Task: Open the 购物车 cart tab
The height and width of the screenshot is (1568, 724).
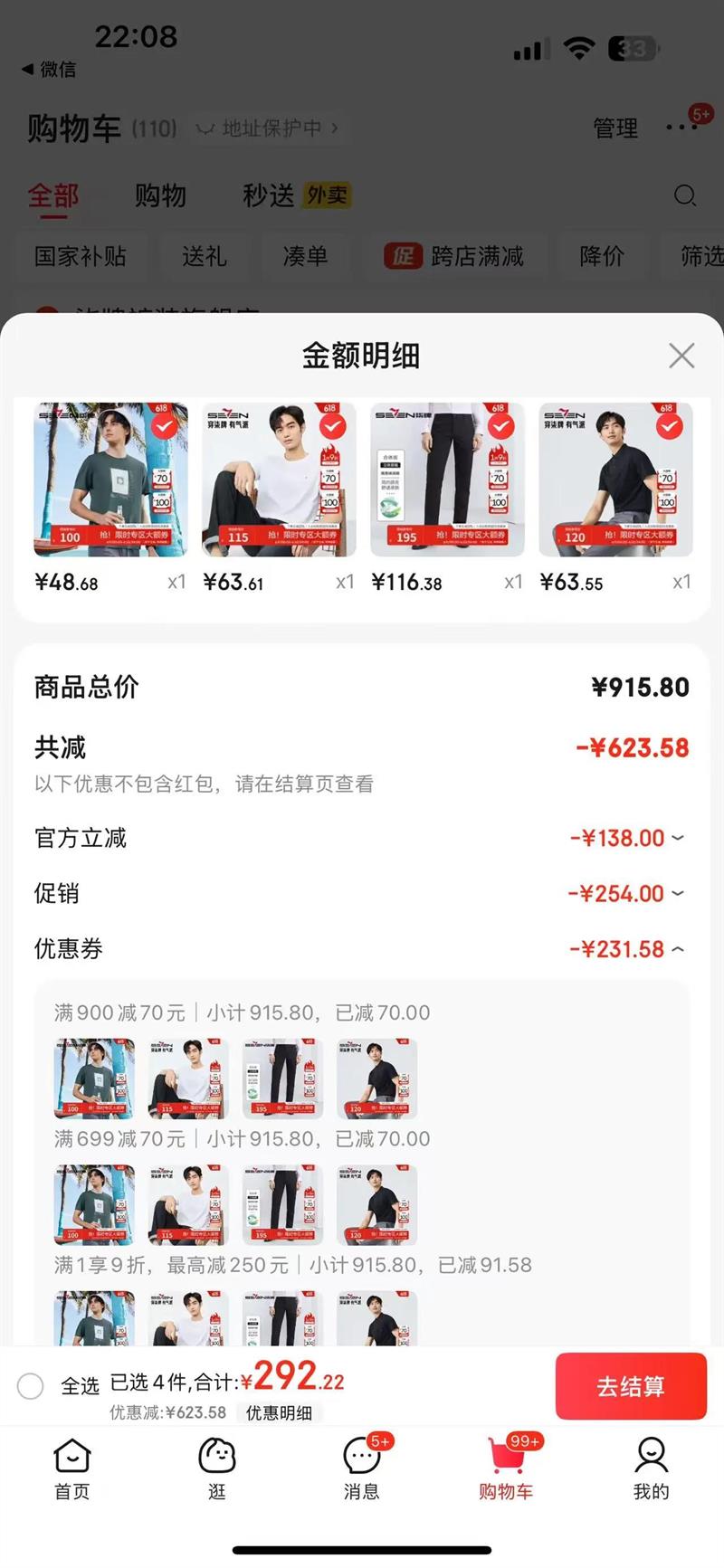Action: (506, 1469)
